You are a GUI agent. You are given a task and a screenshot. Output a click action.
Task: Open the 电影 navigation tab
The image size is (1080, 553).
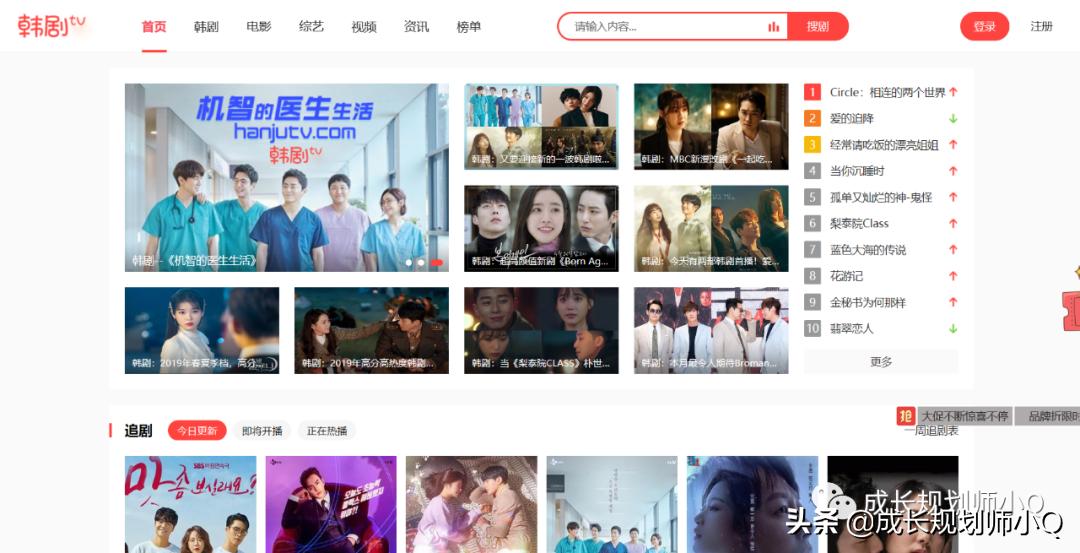259,27
